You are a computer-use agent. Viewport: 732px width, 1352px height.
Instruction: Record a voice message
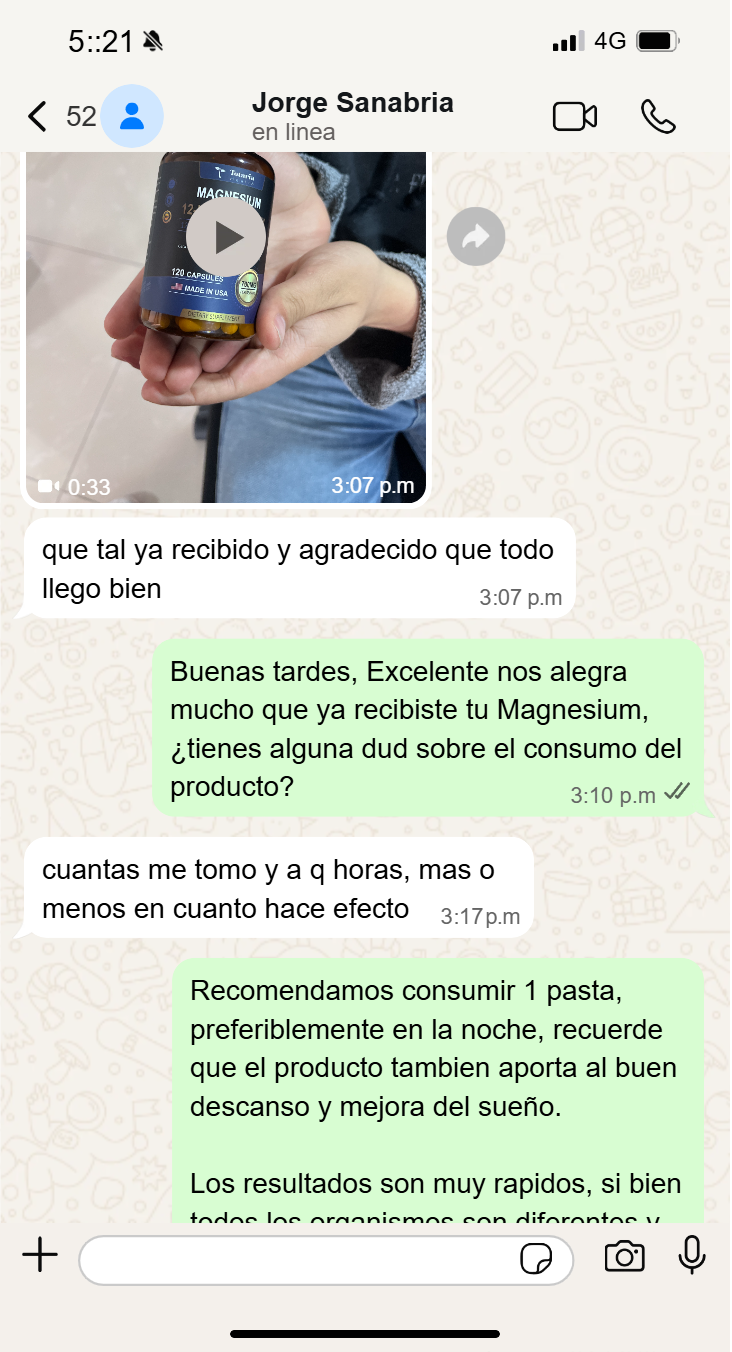(x=692, y=1255)
